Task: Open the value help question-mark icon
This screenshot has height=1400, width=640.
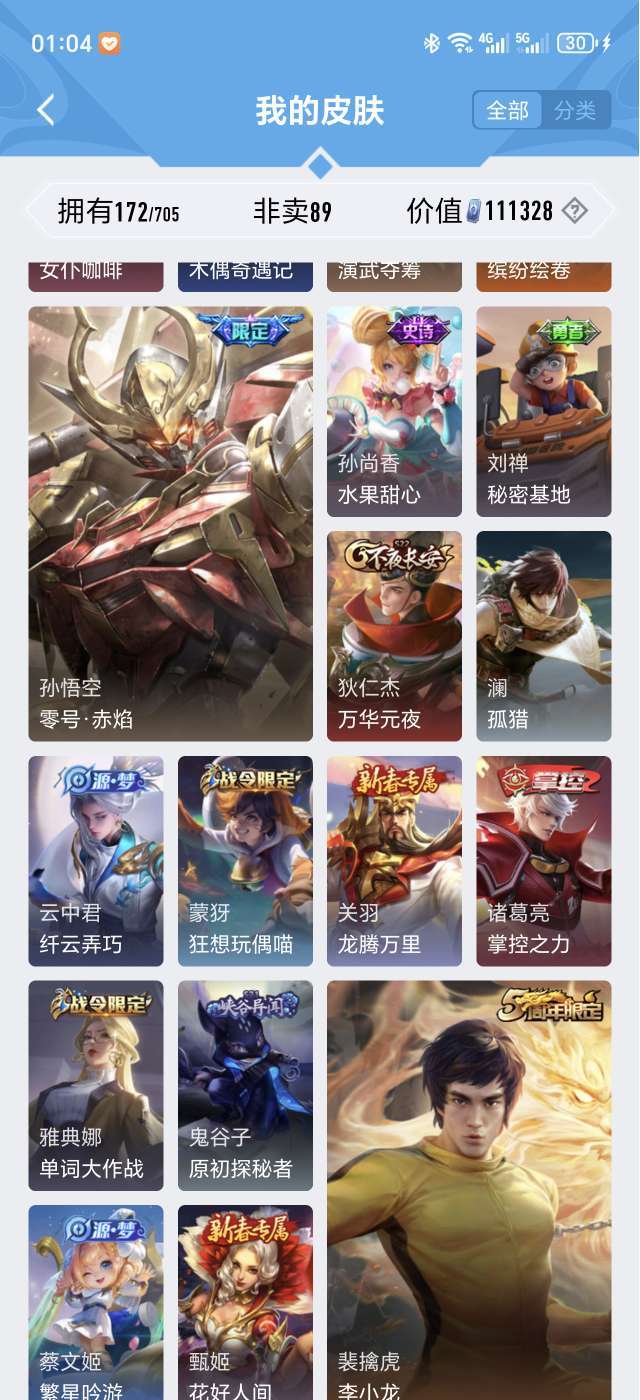Action: (574, 211)
